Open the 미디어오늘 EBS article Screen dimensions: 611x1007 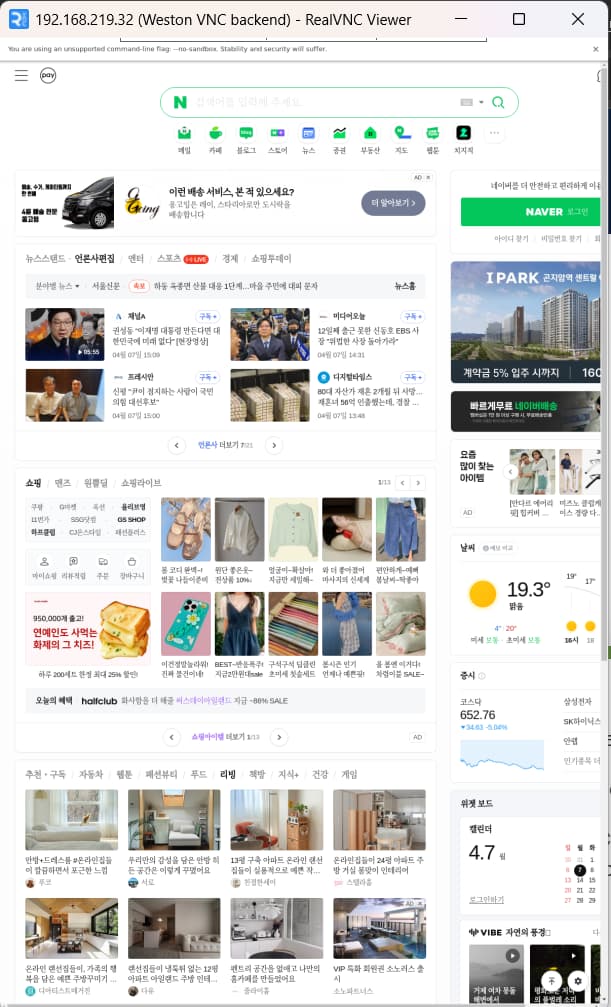tap(369, 337)
